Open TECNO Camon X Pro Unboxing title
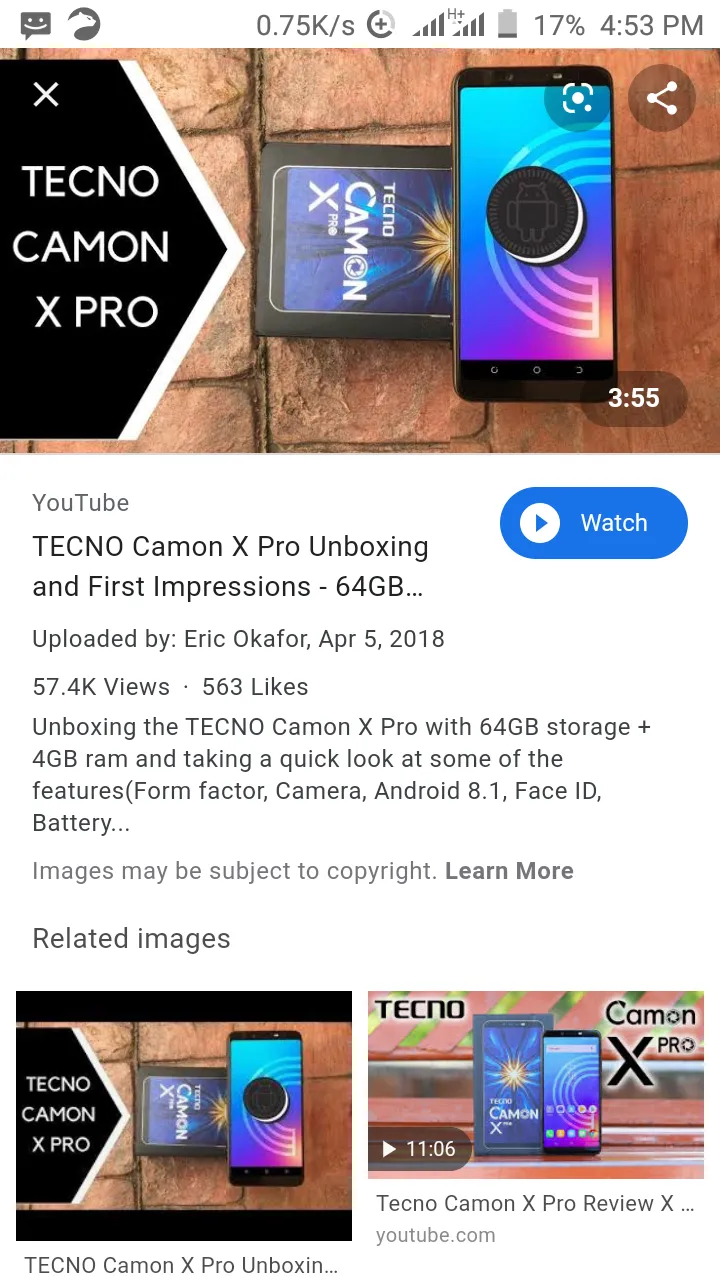 click(230, 566)
